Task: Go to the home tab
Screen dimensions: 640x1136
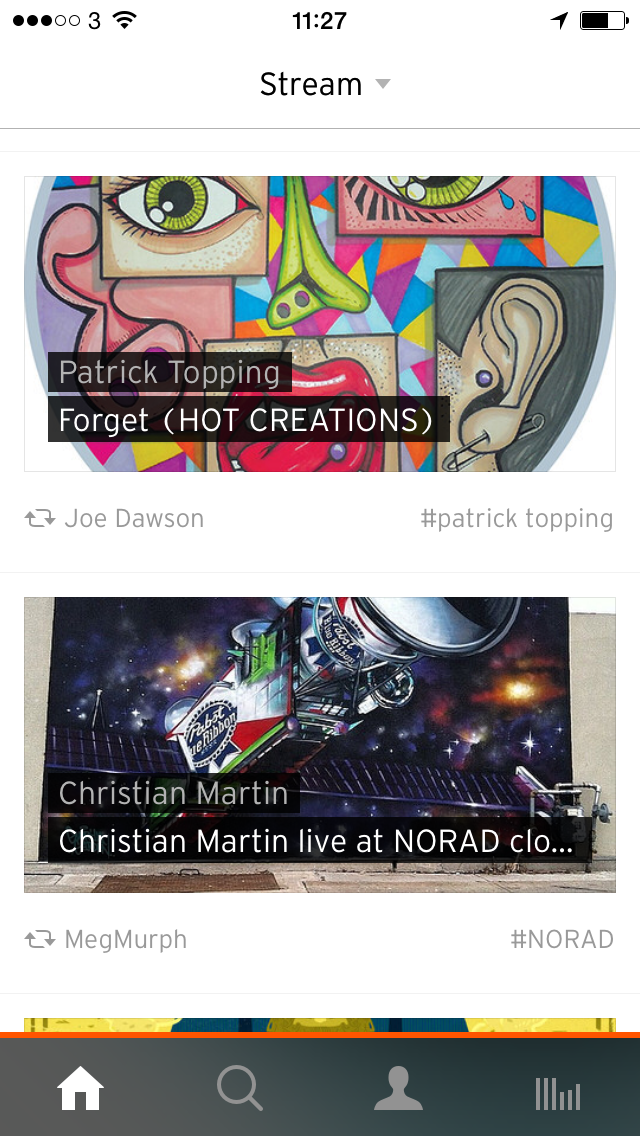Action: tap(80, 1087)
